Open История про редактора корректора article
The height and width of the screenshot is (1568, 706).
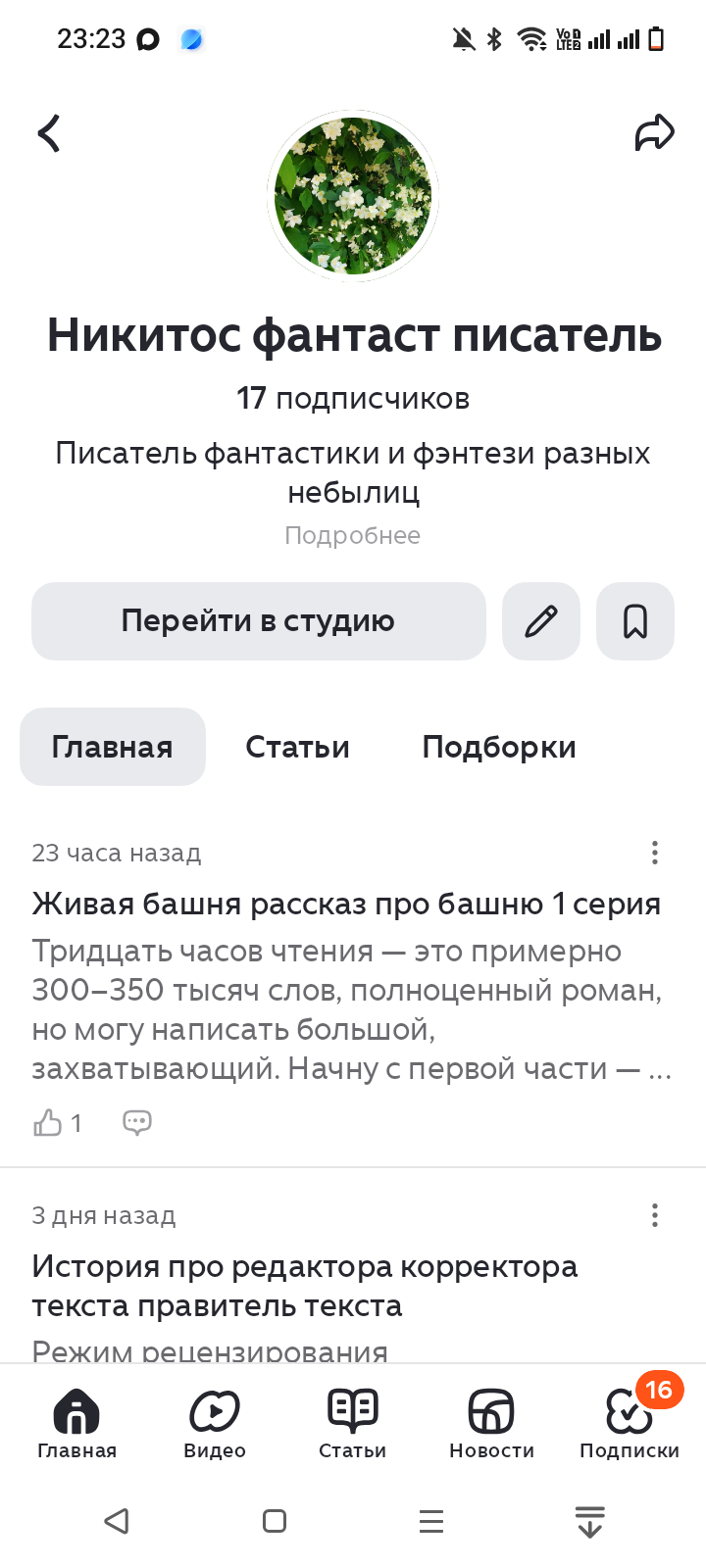click(x=305, y=1286)
